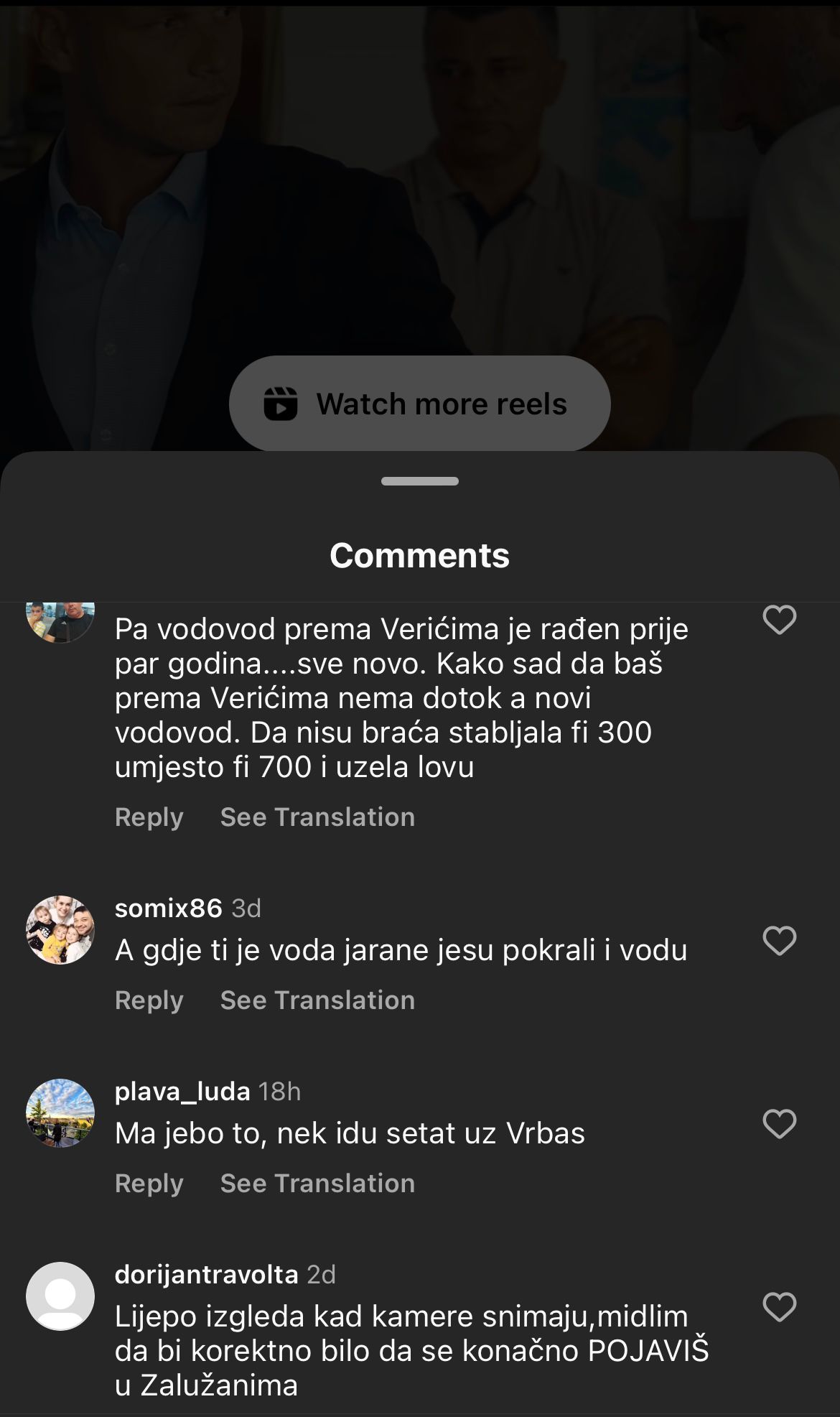The image size is (840, 1417).
Task: Open plava_luda's profile picture
Action: click(60, 1113)
